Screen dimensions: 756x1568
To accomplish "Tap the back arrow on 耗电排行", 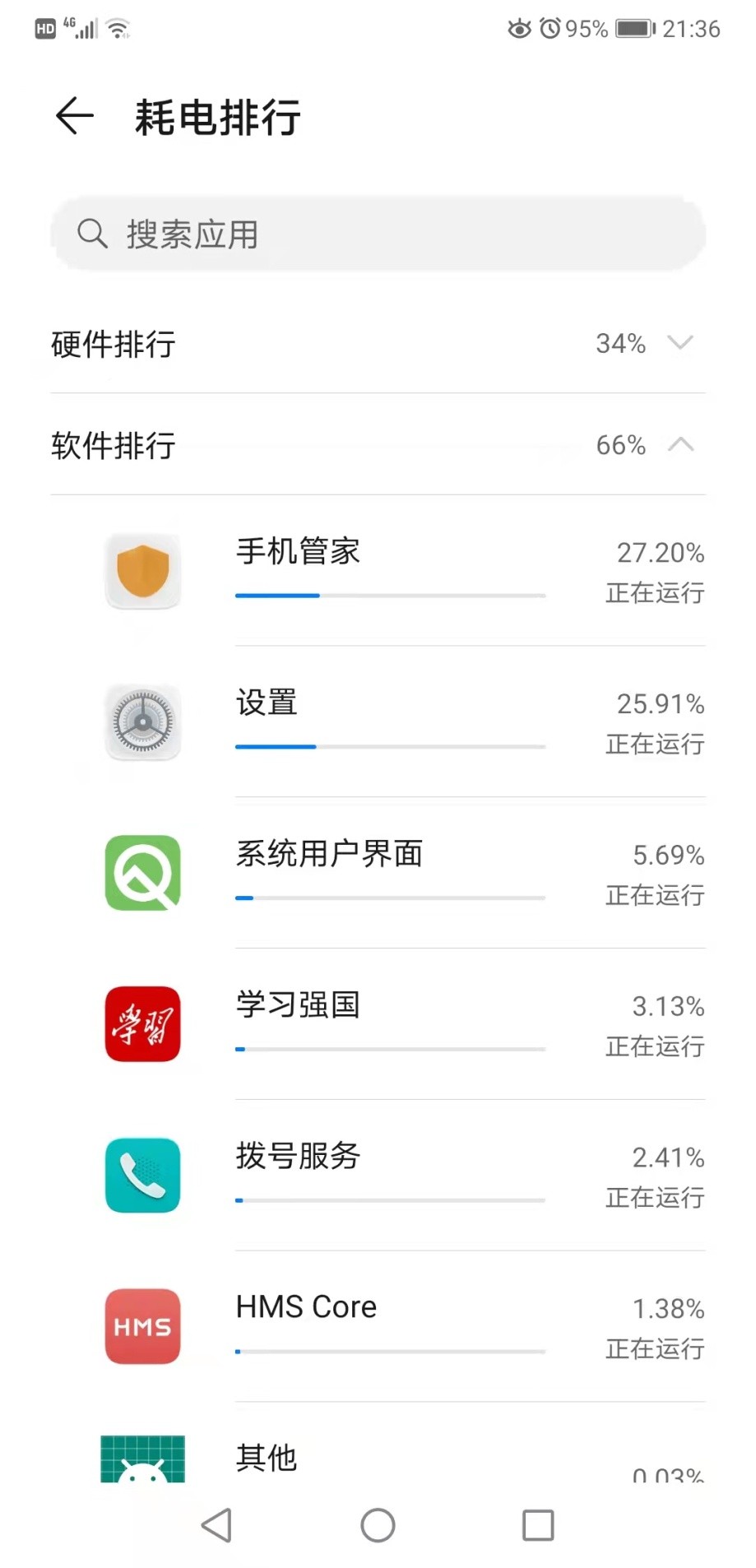I will [74, 115].
